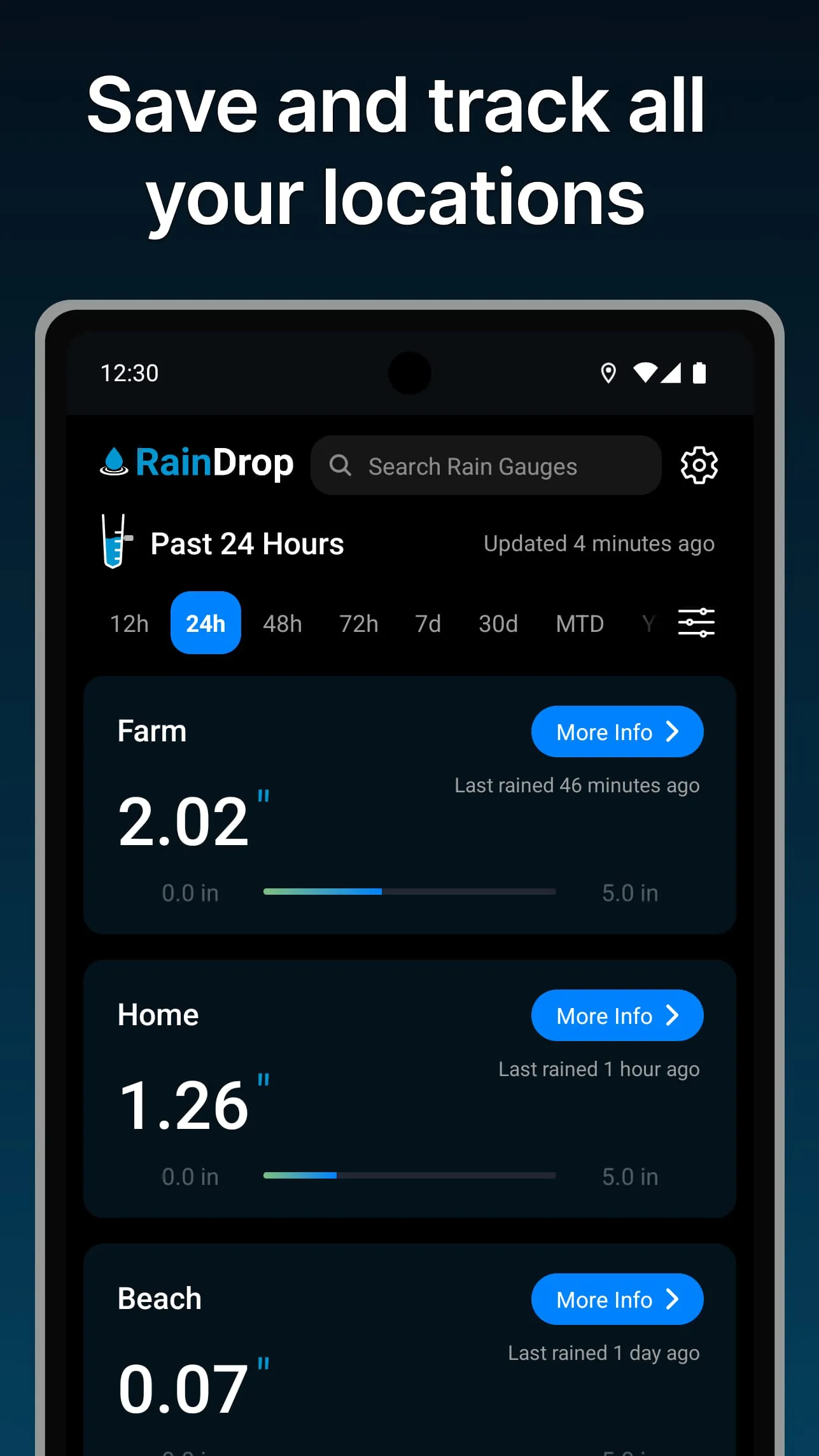Click the Farm rainfall progress bar
819x1456 pixels.
409,892
